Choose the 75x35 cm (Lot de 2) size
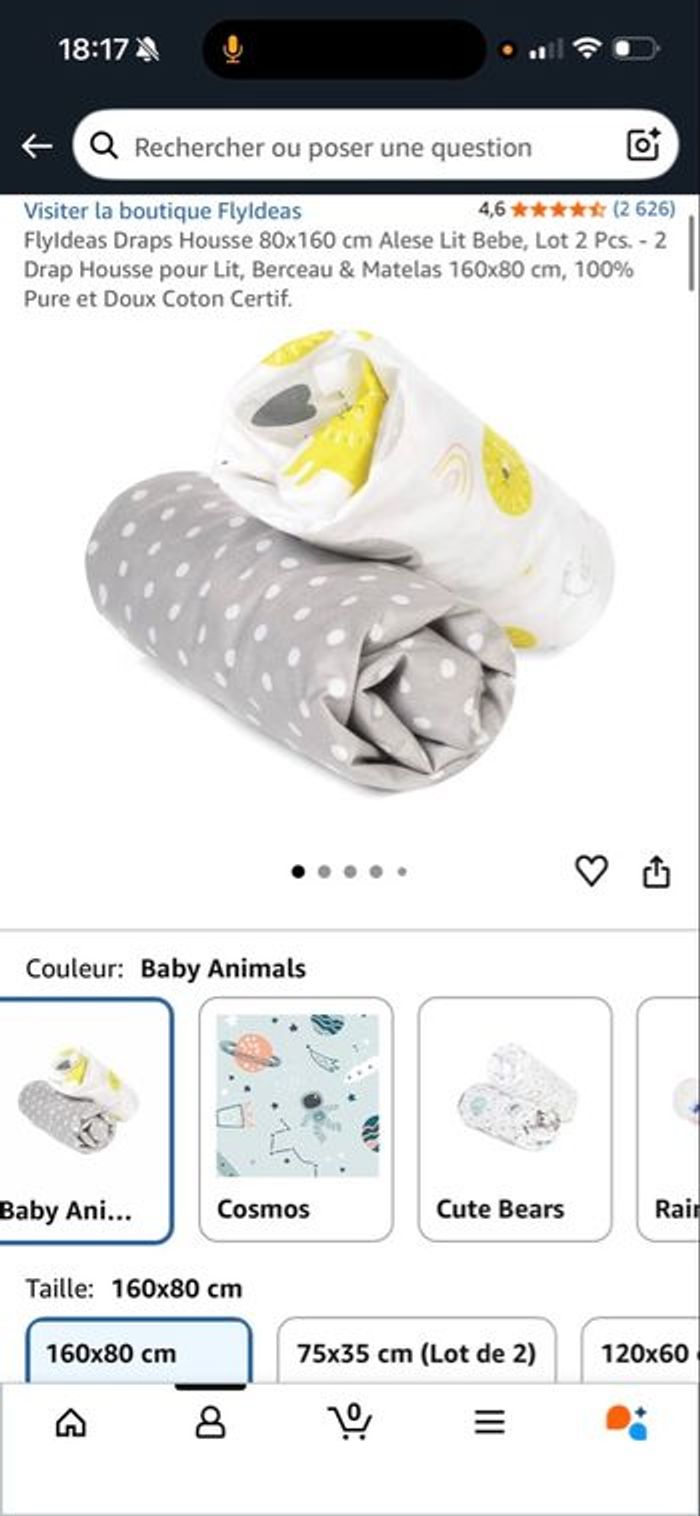Screen dimensions: 700x1516 [x=416, y=1353]
